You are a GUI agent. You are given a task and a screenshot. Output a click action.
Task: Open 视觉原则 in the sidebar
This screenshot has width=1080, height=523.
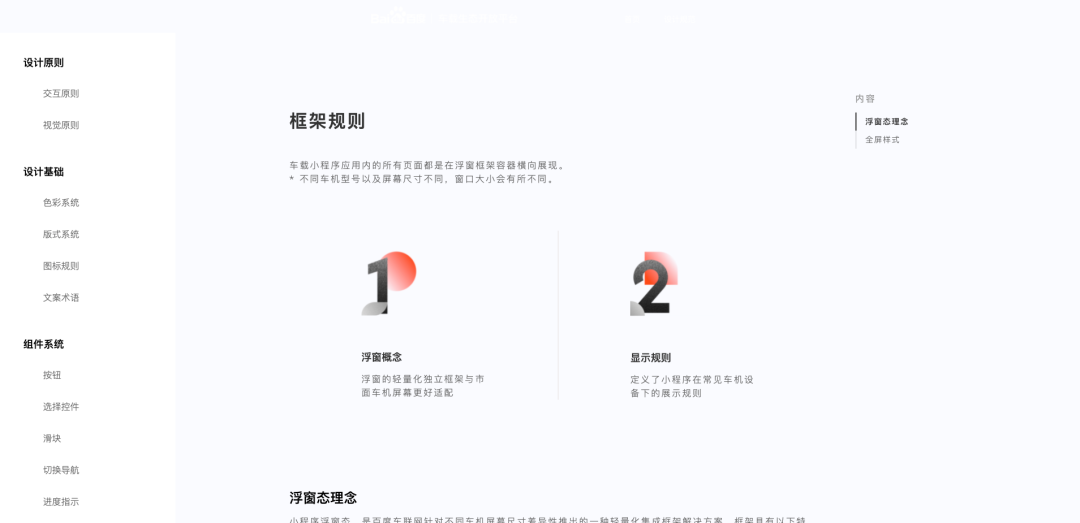(x=61, y=125)
